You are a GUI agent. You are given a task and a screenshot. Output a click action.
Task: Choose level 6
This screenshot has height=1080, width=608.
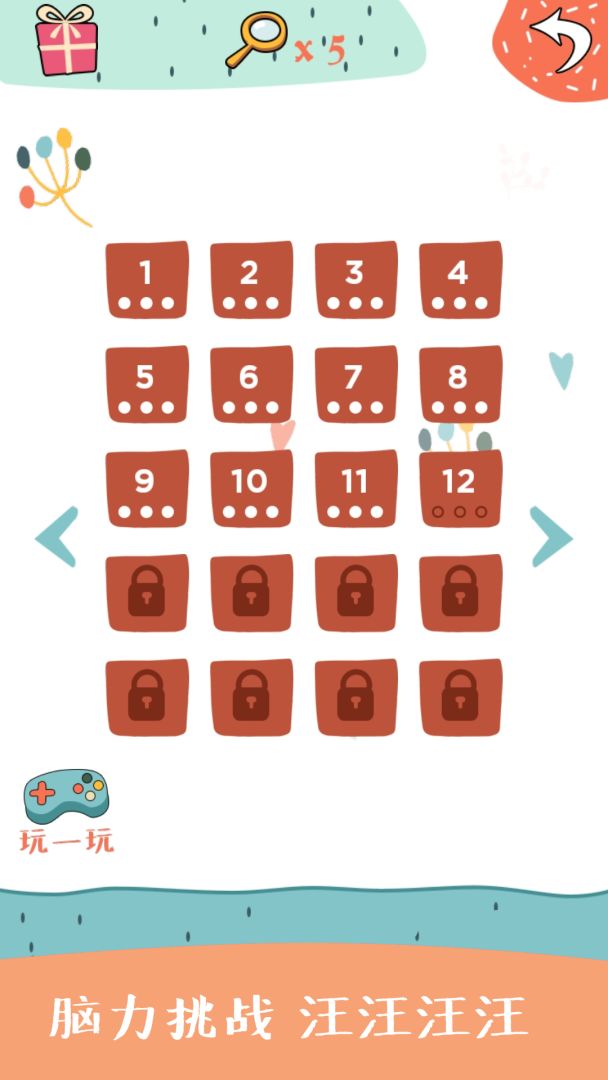tap(251, 385)
